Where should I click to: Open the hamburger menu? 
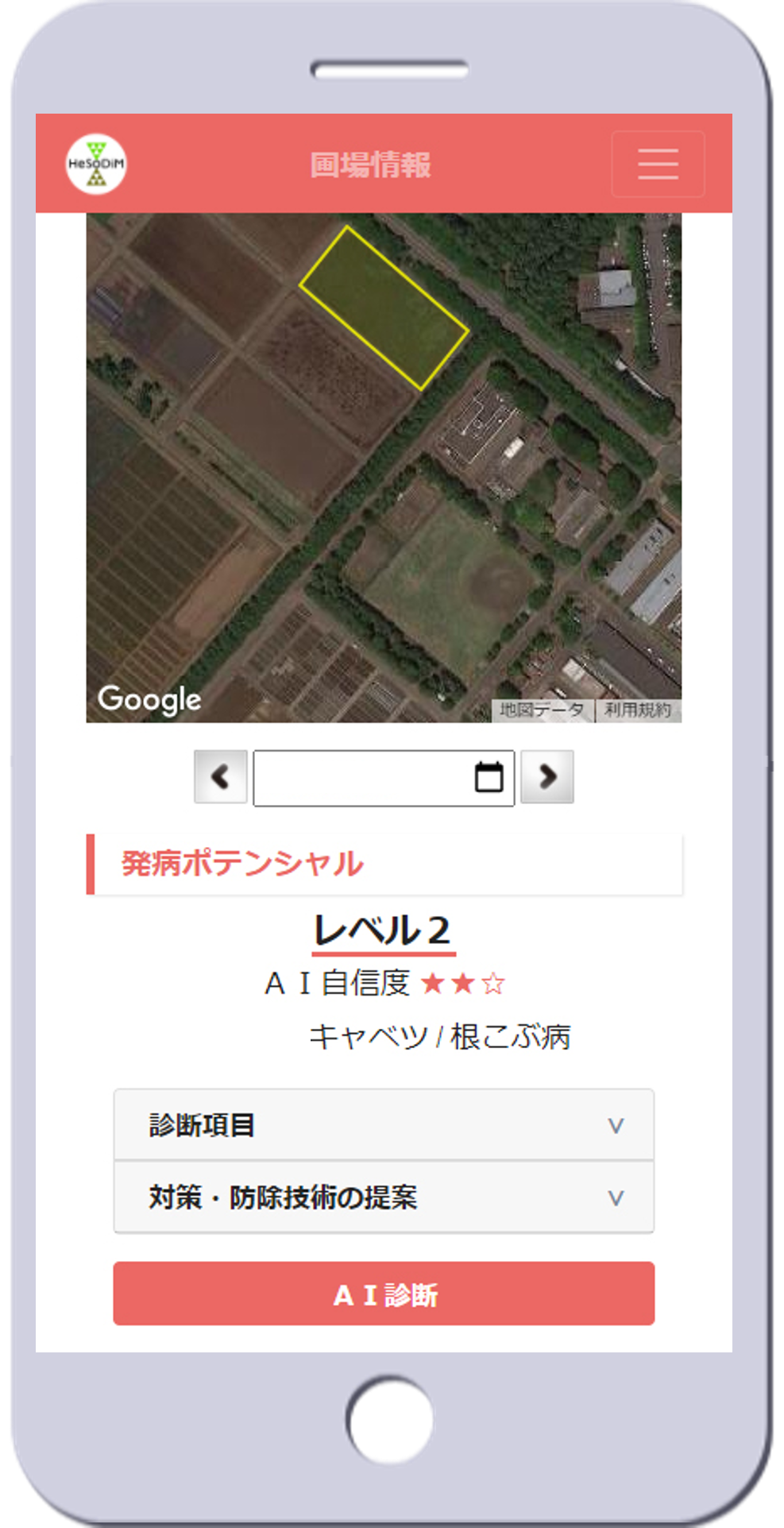658,164
